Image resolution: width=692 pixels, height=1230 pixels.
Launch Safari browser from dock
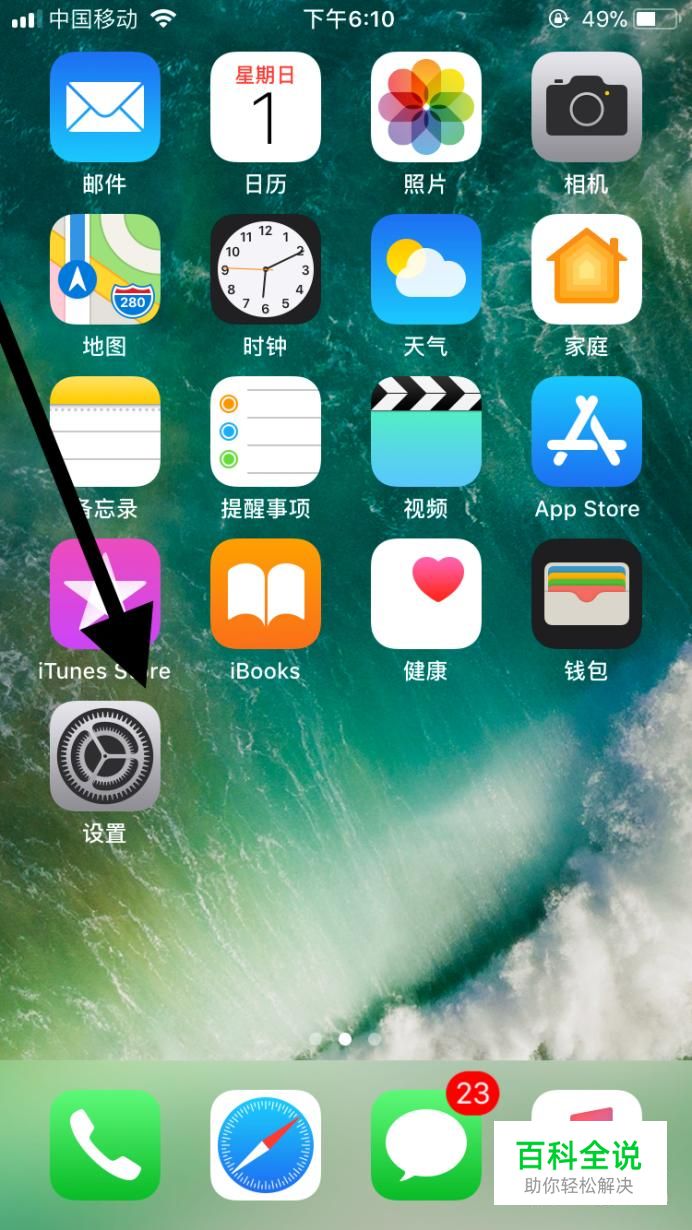coord(266,1145)
